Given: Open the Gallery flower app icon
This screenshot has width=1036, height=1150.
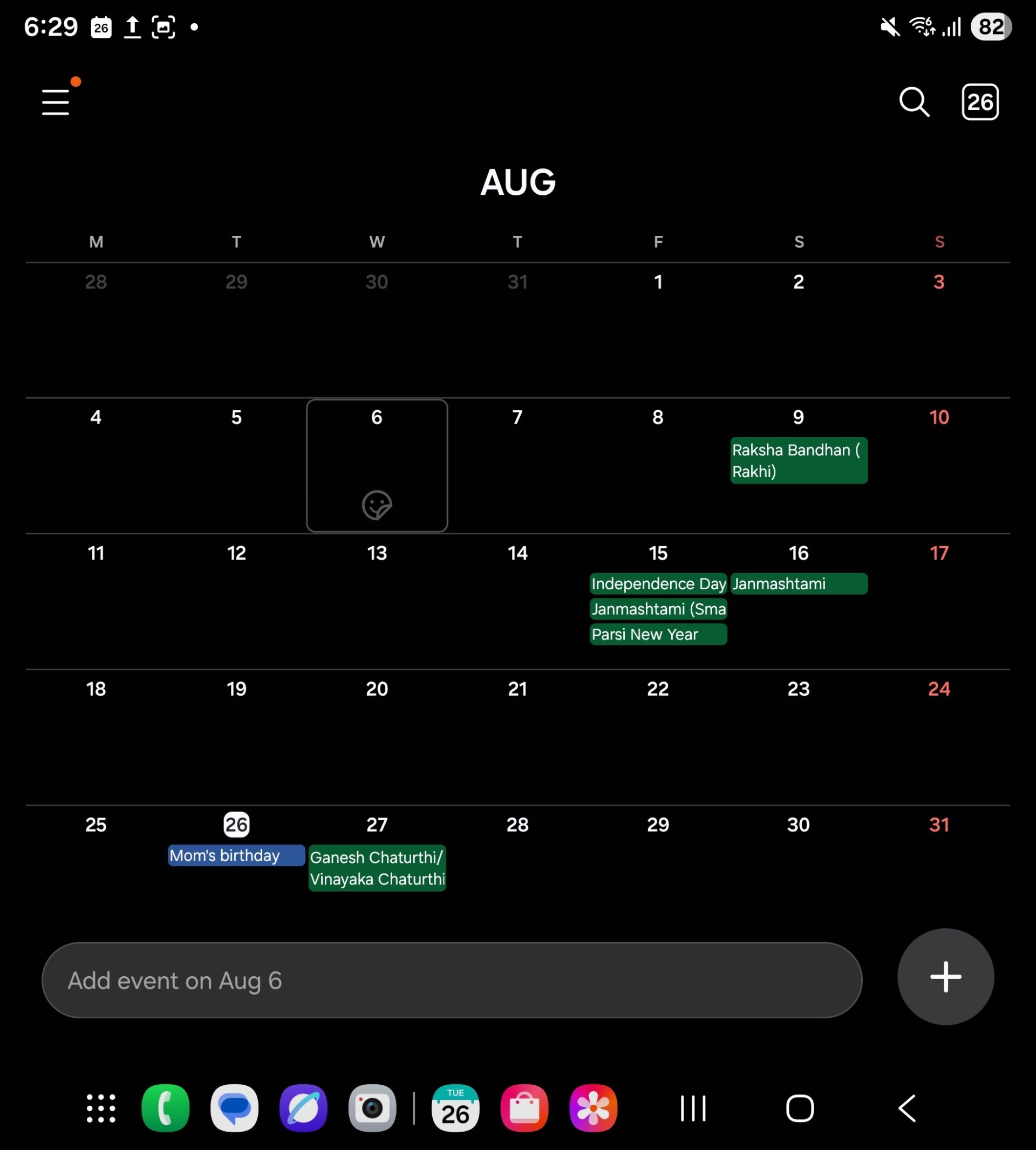Looking at the screenshot, I should (x=593, y=1108).
